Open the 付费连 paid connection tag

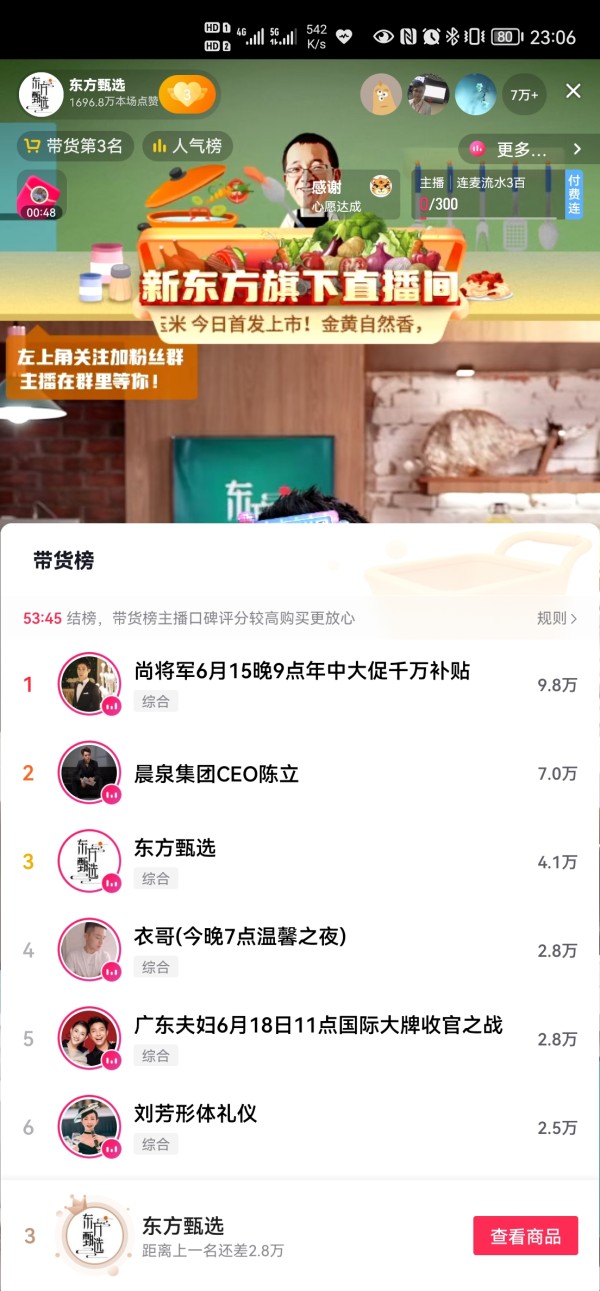click(x=573, y=194)
